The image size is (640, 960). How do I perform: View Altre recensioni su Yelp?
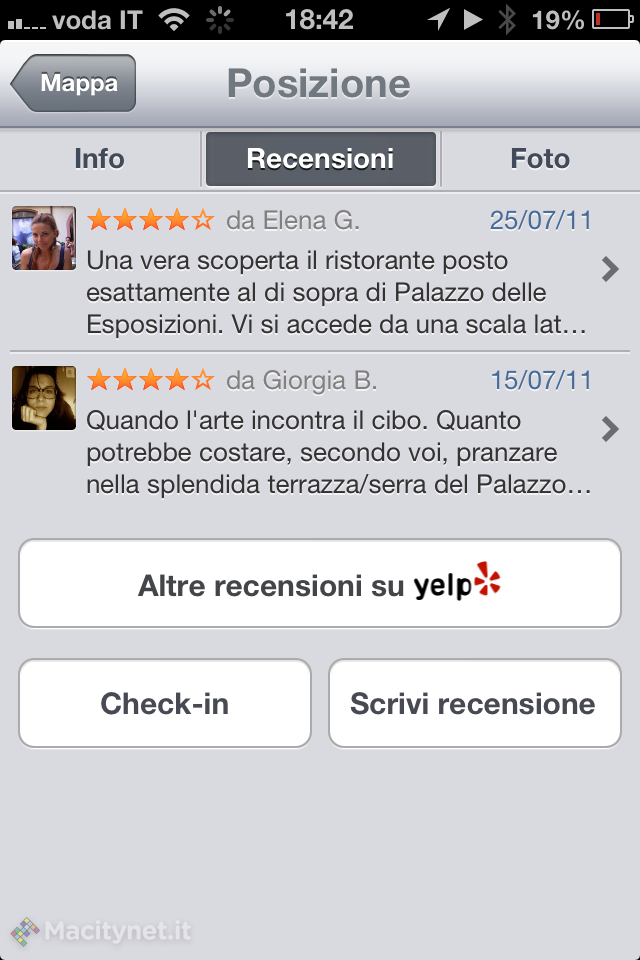pyautogui.click(x=320, y=584)
